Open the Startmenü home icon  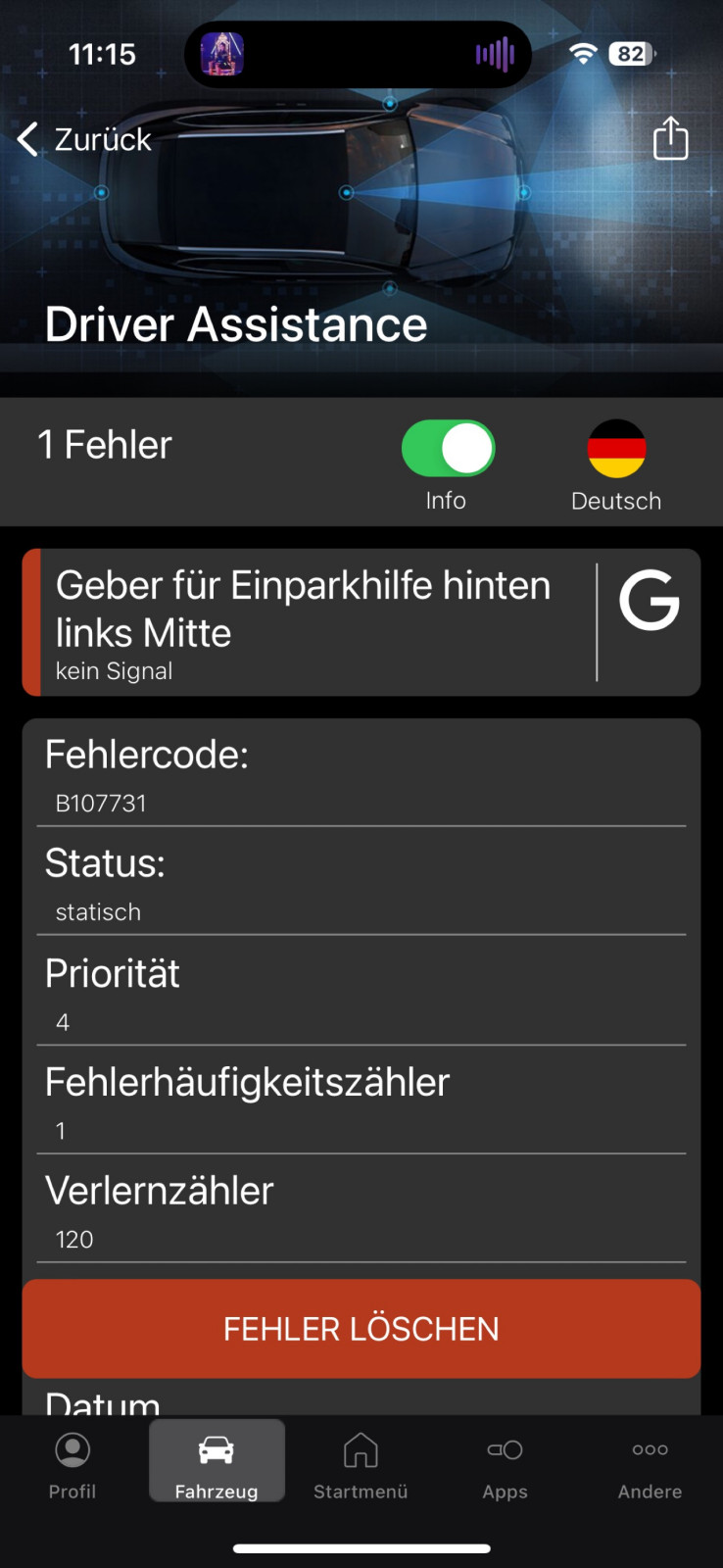[x=361, y=1448]
